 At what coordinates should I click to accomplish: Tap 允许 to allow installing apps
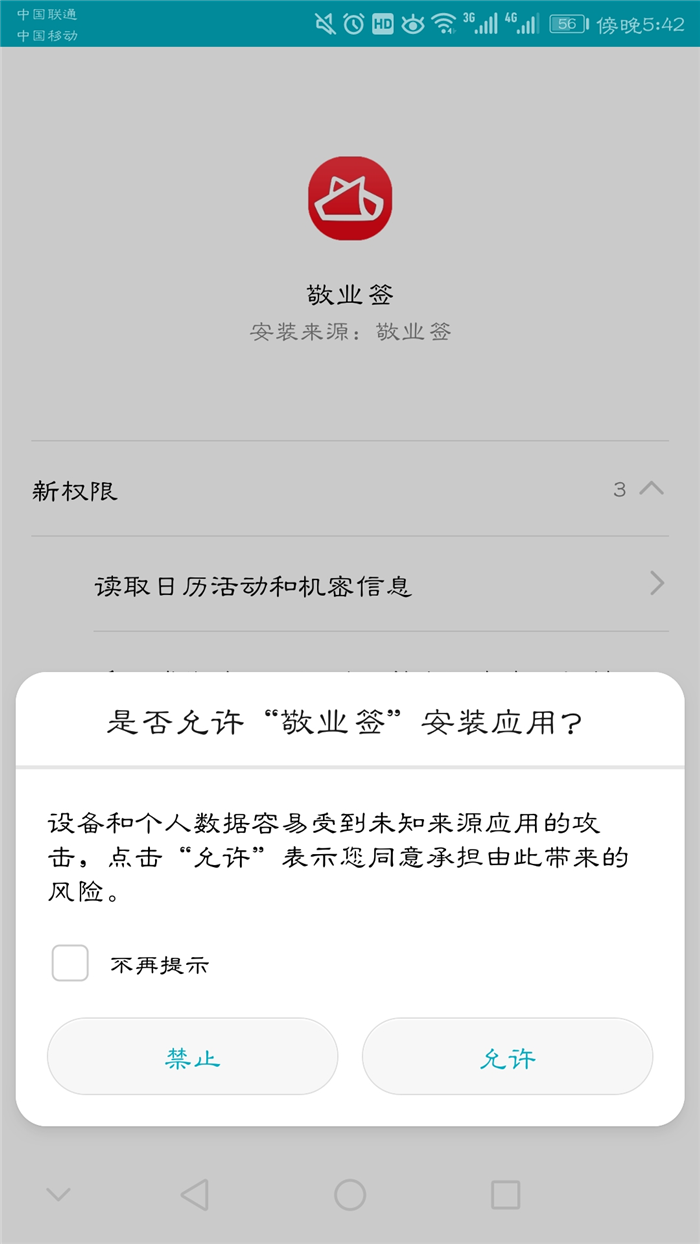coord(507,1057)
